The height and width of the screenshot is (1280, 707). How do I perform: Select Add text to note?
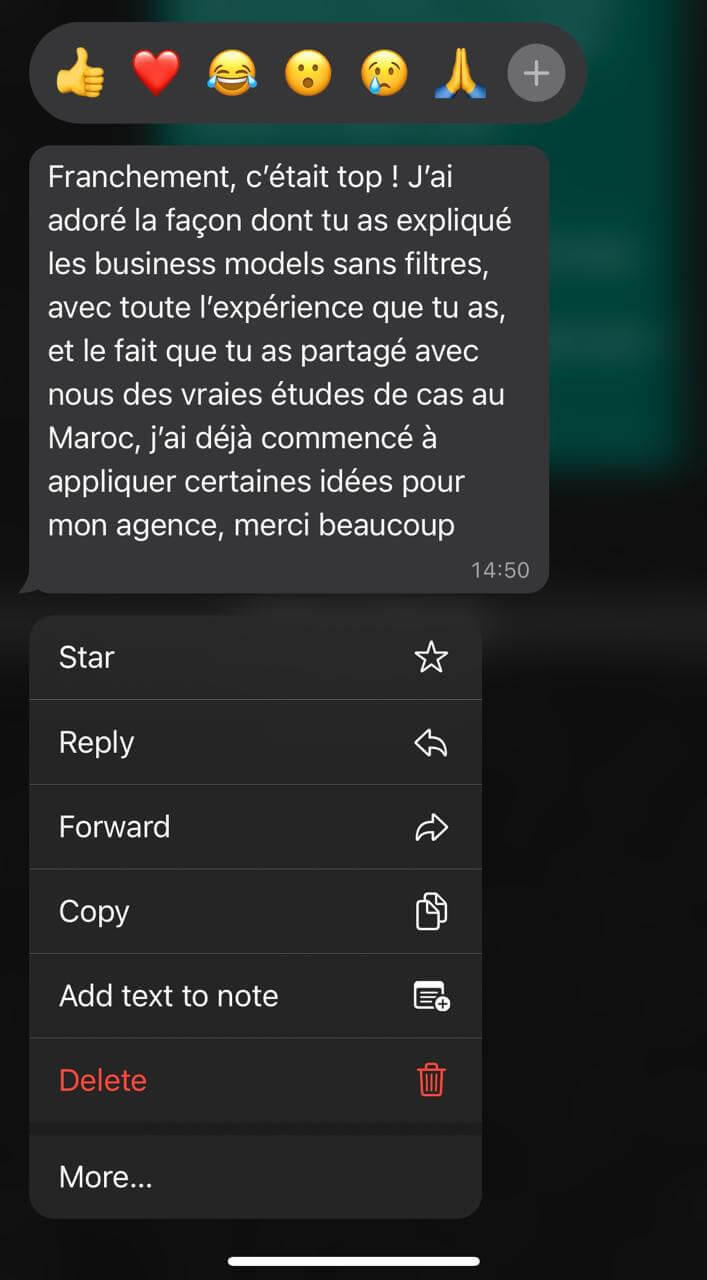(x=255, y=996)
